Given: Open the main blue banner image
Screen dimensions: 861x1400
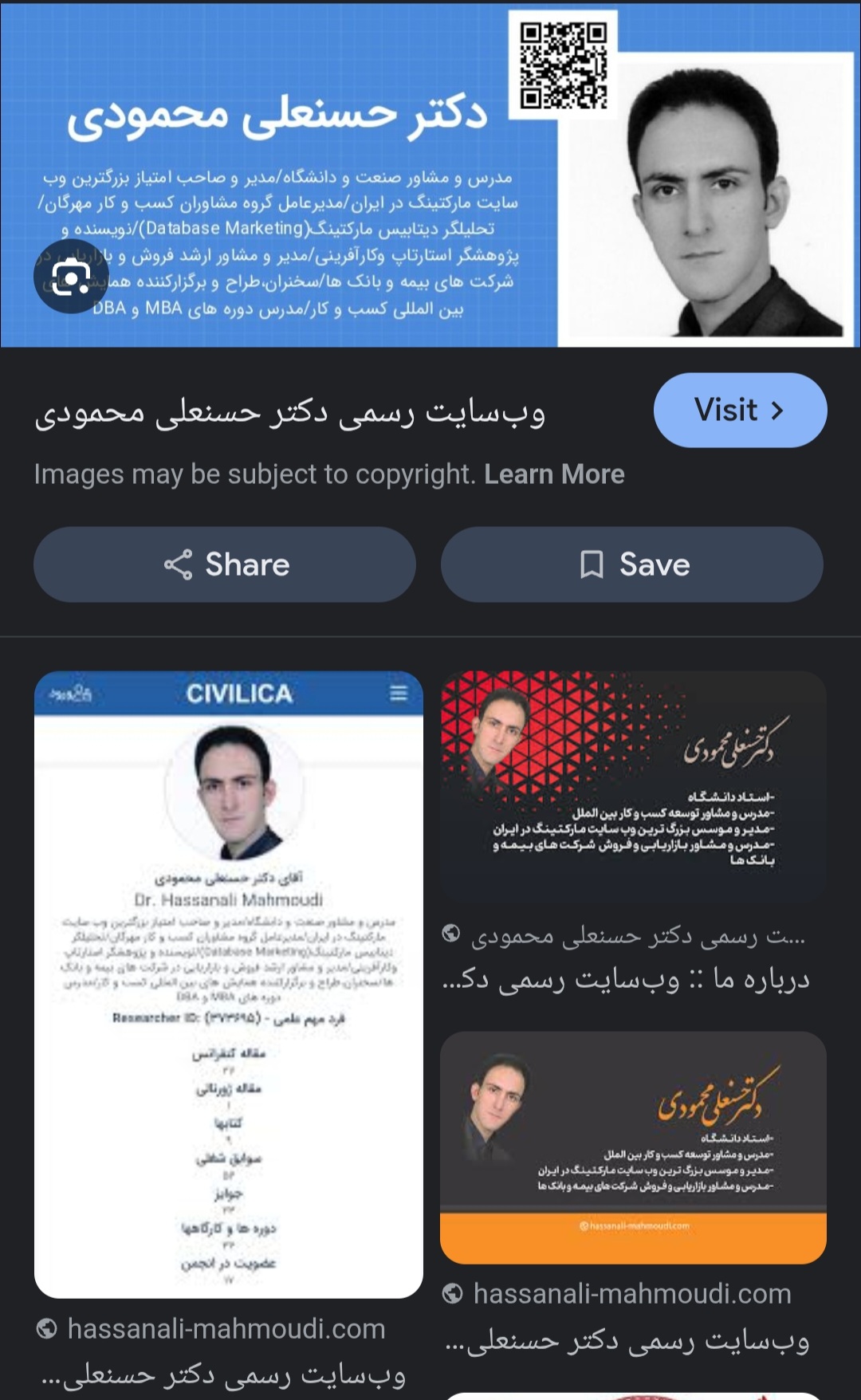Looking at the screenshot, I should [431, 175].
